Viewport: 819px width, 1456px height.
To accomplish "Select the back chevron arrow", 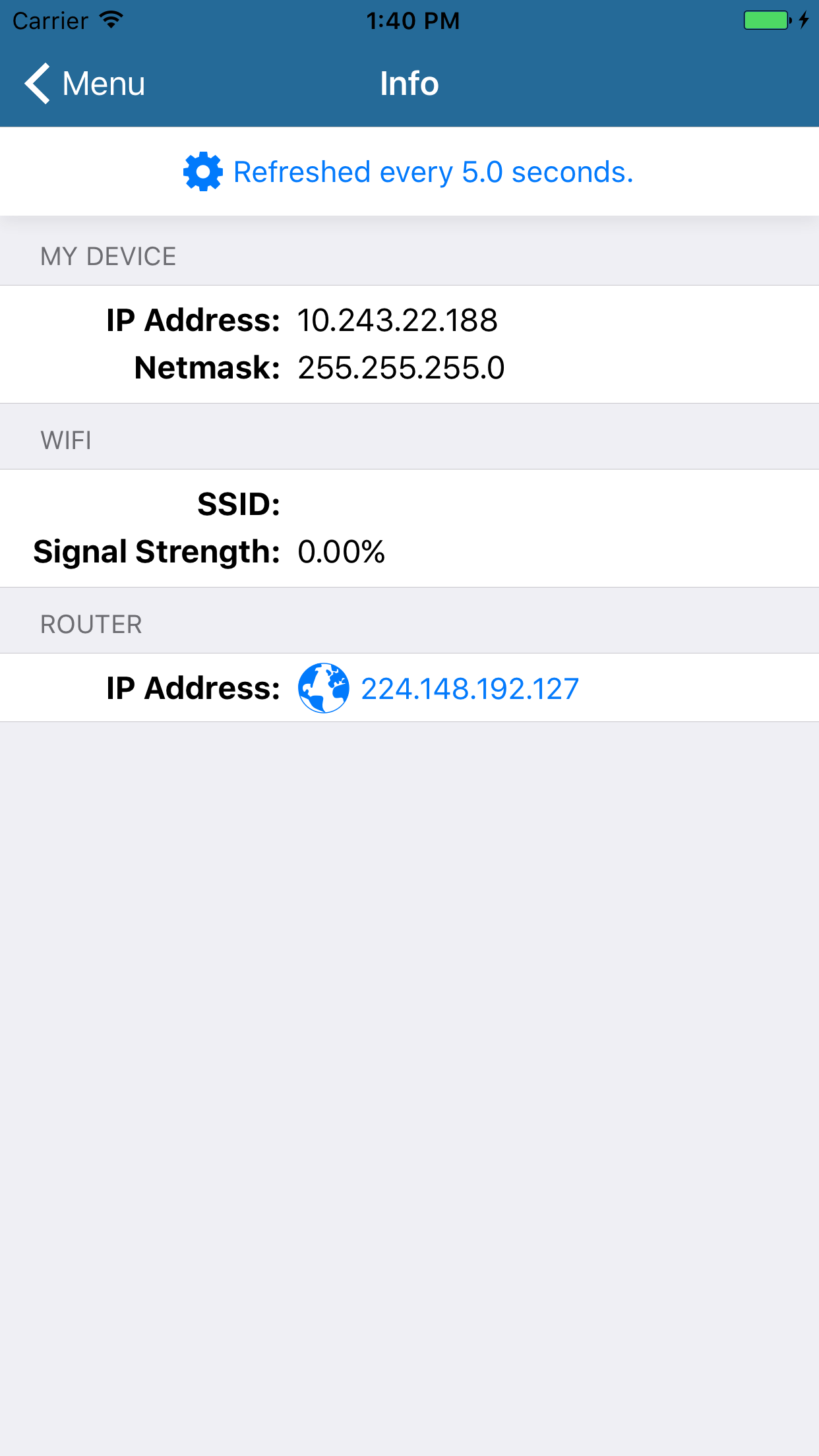I will [36, 84].
